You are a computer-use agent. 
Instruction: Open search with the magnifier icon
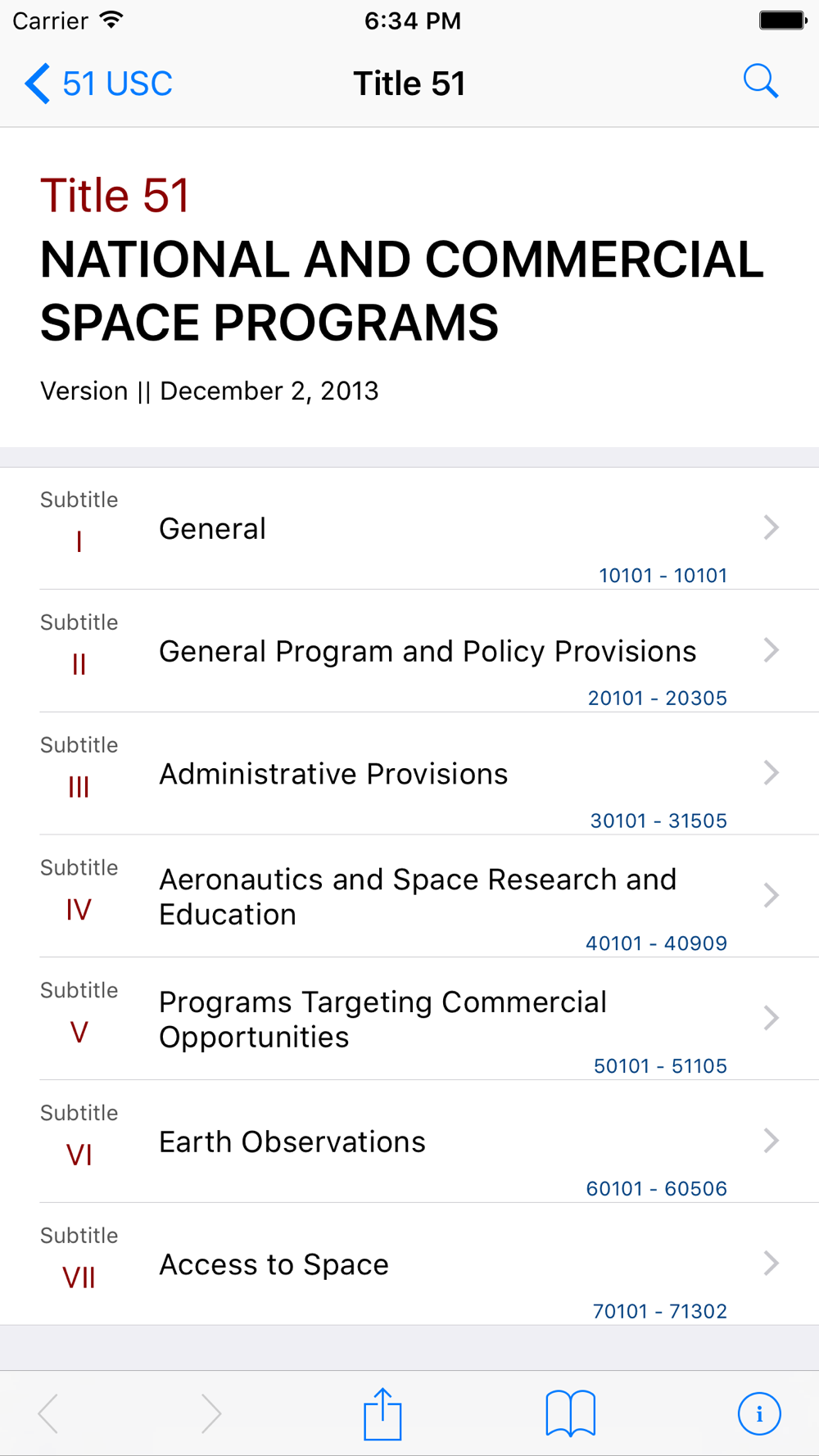pyautogui.click(x=760, y=82)
